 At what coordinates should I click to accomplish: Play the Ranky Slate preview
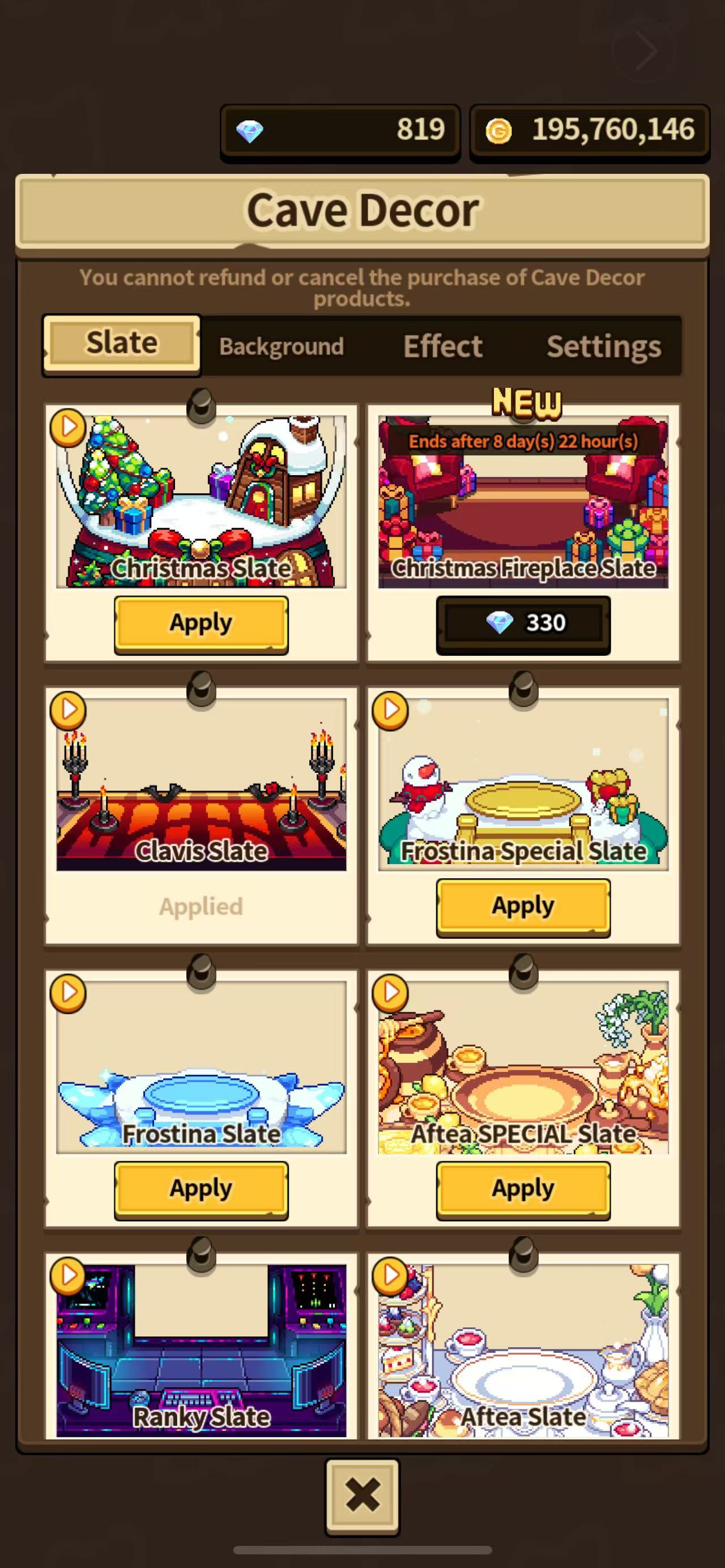(x=68, y=1275)
